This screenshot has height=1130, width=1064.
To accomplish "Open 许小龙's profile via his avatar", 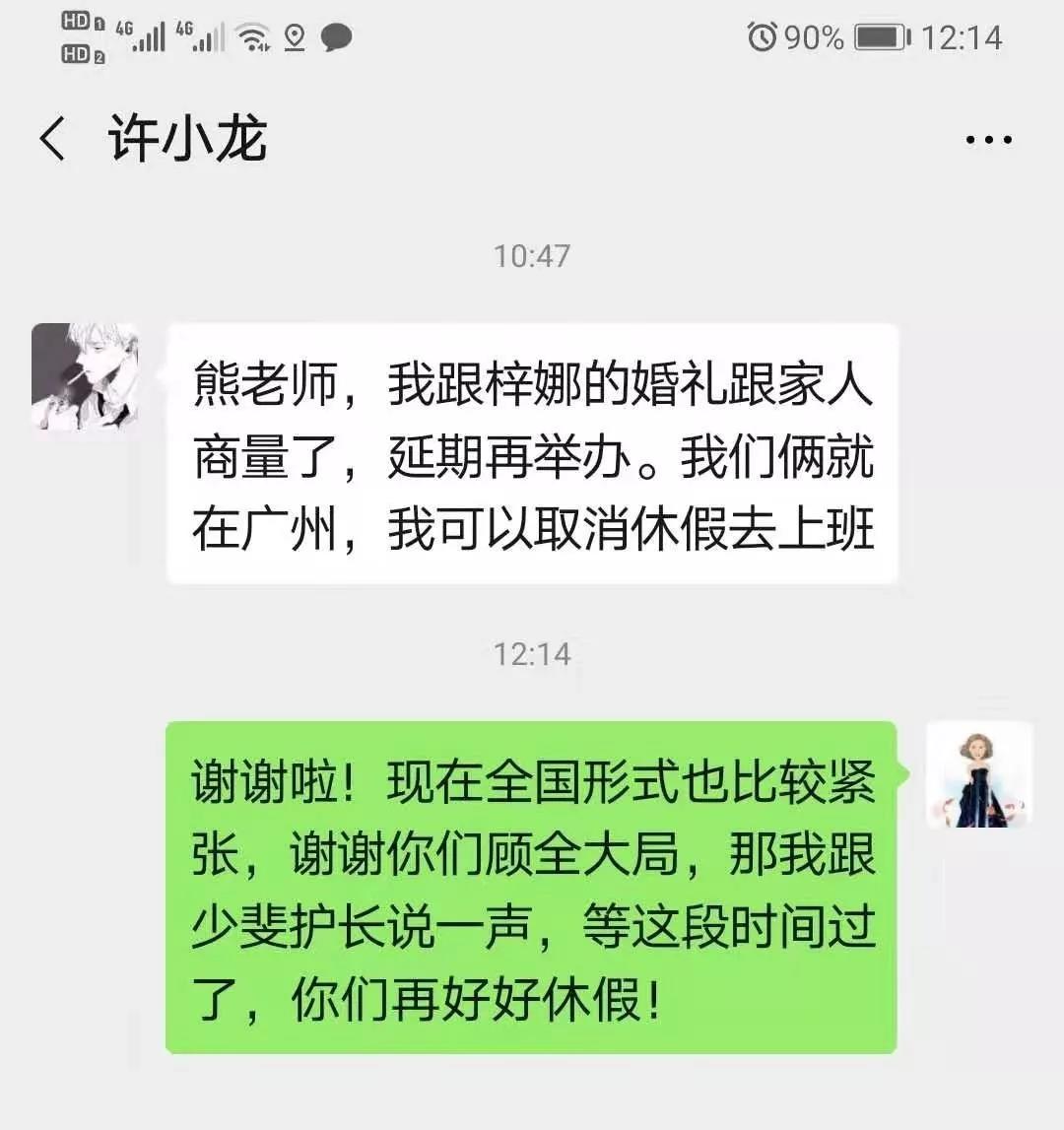I will pyautogui.click(x=85, y=377).
